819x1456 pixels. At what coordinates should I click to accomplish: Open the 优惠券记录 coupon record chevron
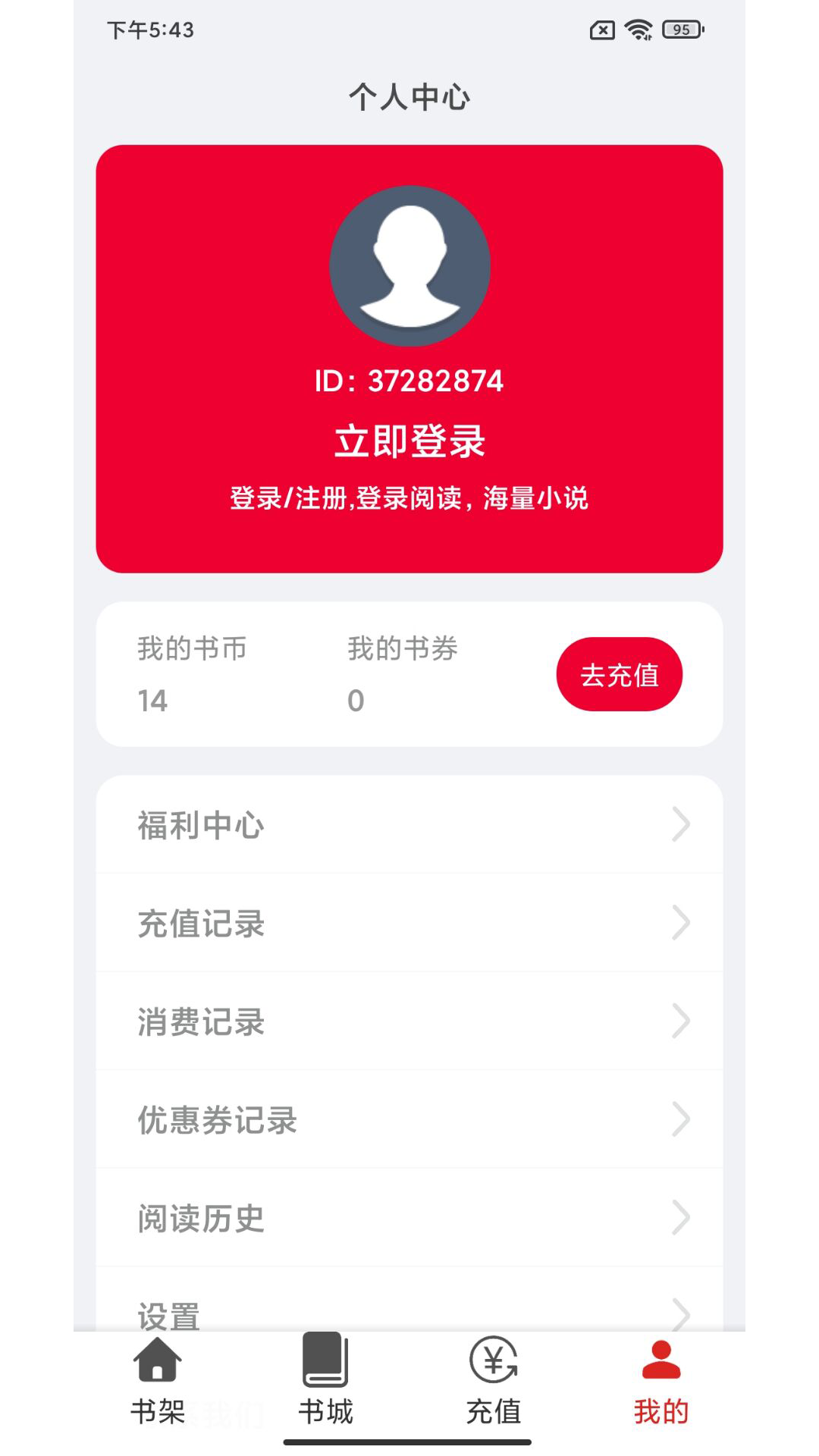(681, 1121)
